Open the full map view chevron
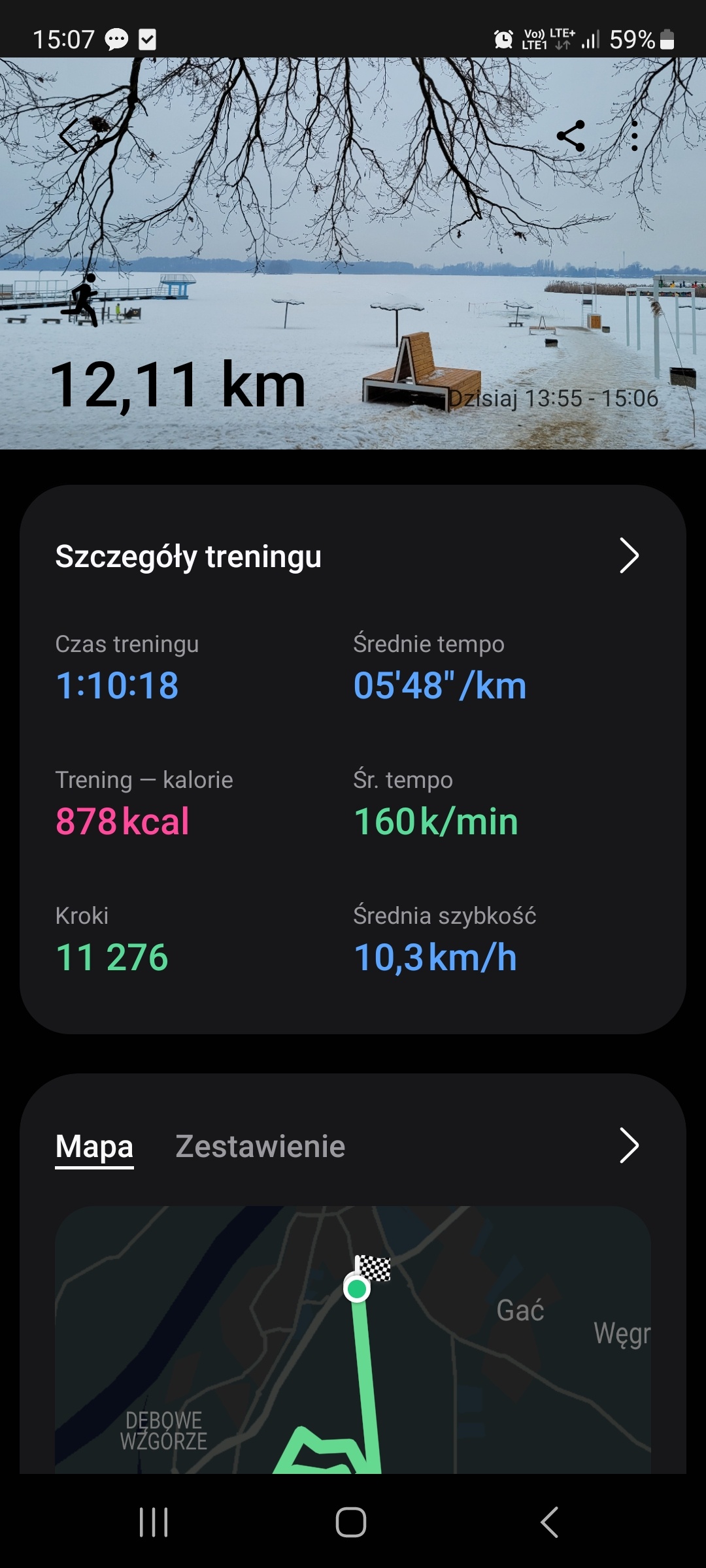The image size is (706, 1568). (x=629, y=1145)
